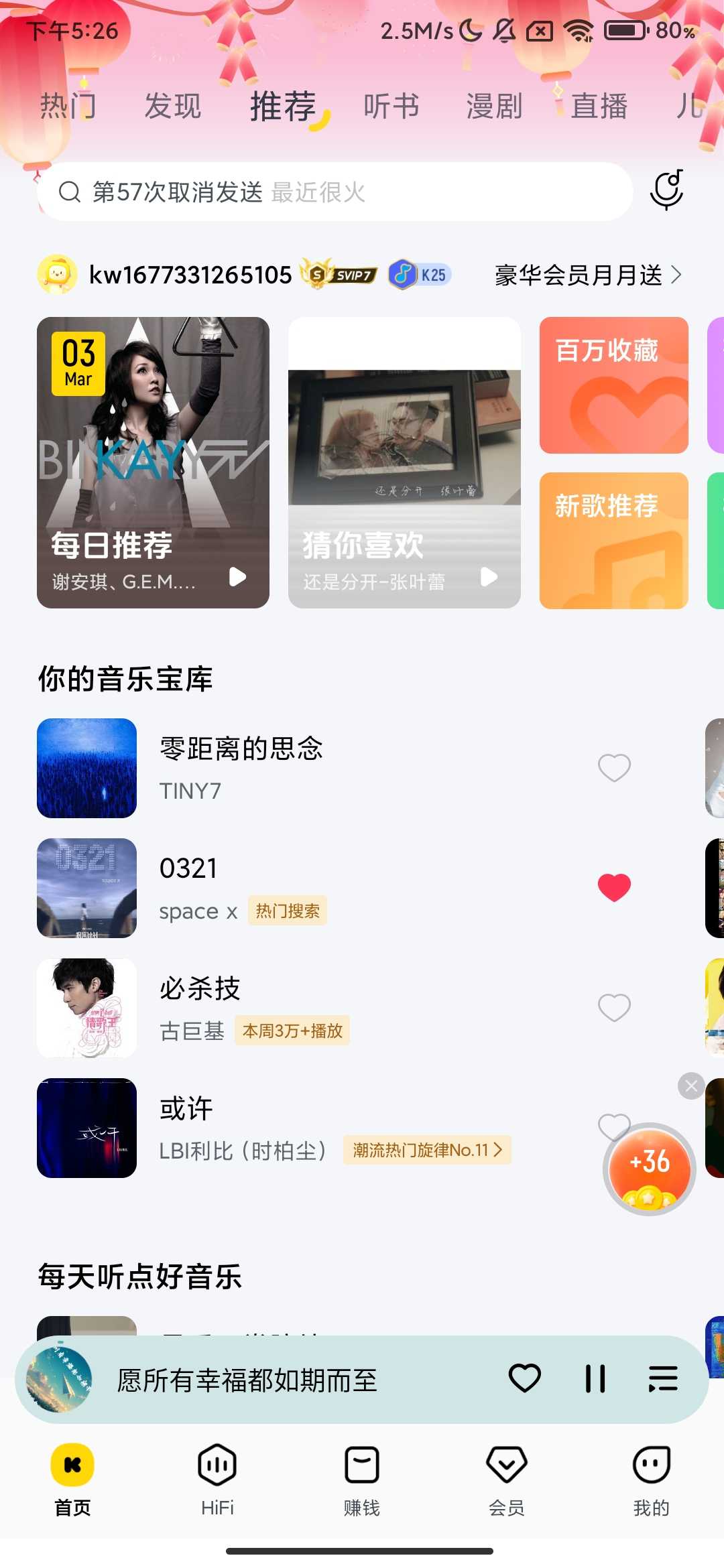Image resolution: width=724 pixels, height=1568 pixels.
Task: Open 潮流热门旋律No.11 ranking
Action: click(426, 1150)
